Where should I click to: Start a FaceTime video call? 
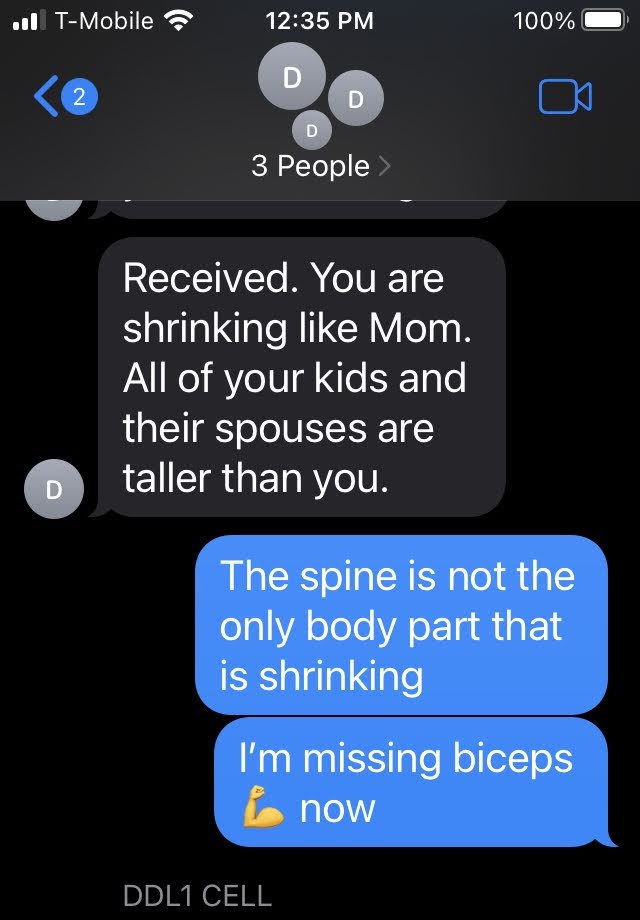[x=565, y=97]
